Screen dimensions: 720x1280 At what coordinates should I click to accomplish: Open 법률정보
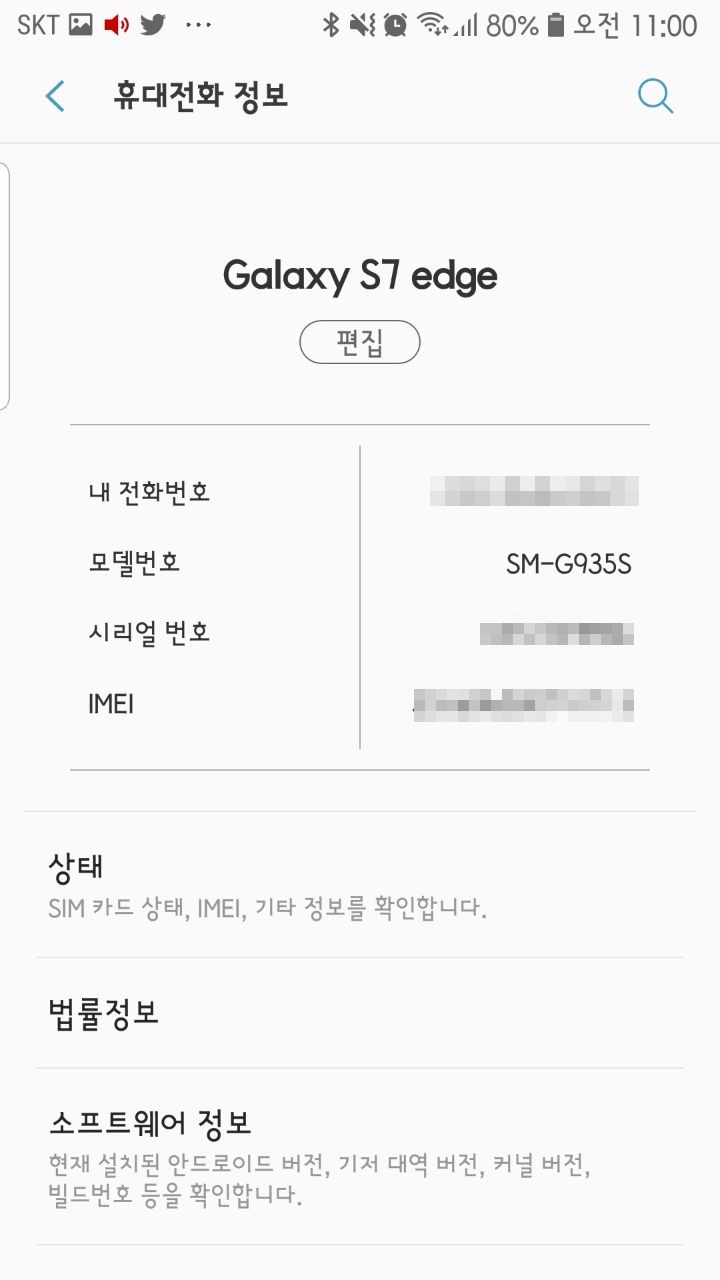(x=360, y=1013)
